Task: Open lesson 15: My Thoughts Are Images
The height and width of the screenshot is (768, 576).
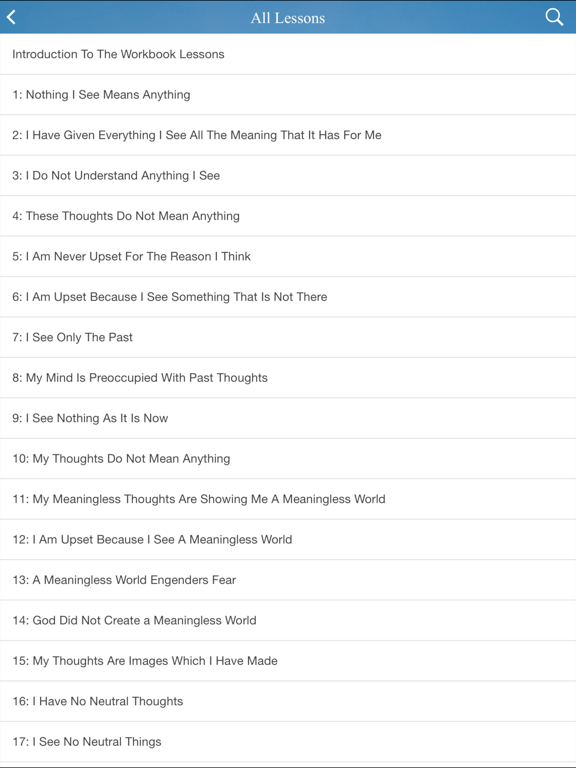Action: (288, 661)
